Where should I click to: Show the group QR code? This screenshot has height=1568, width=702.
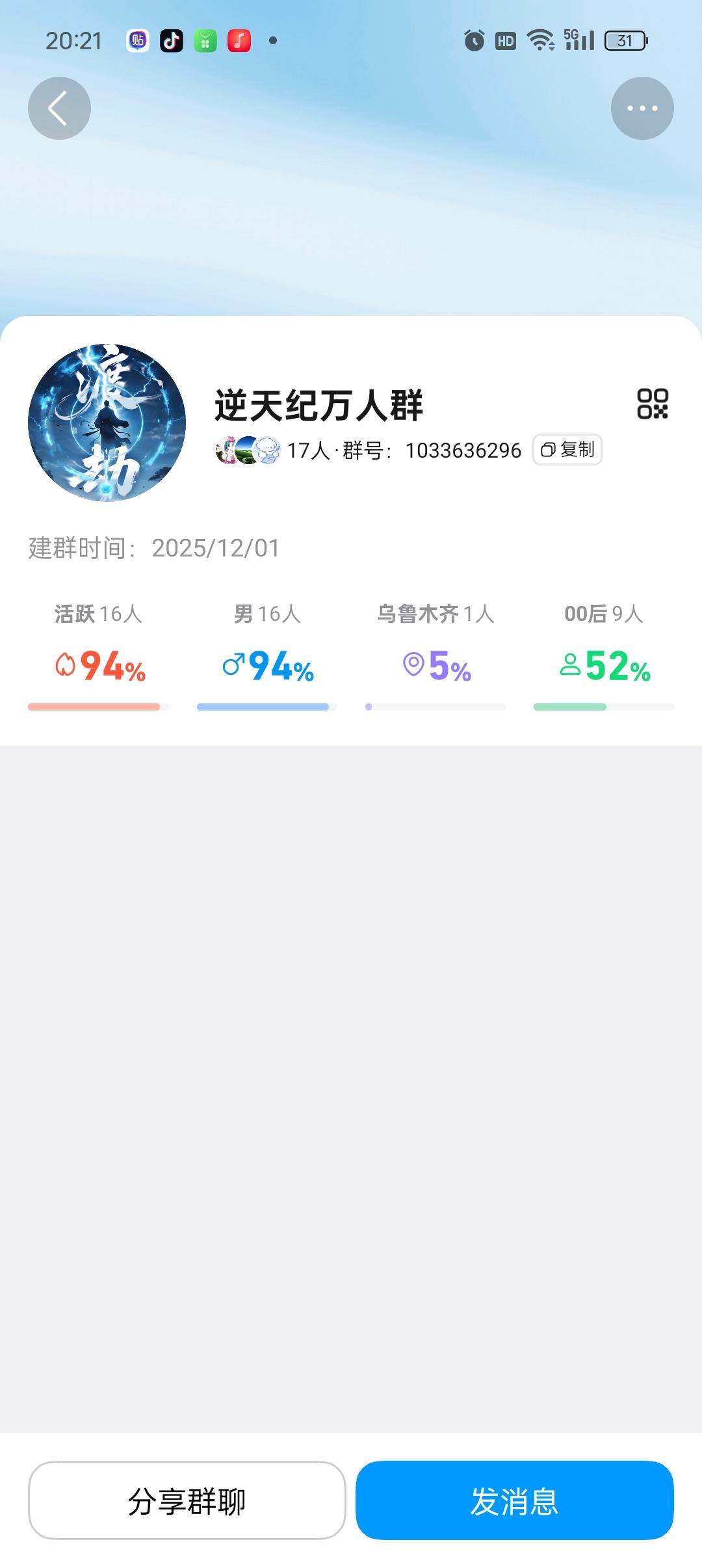[x=653, y=404]
